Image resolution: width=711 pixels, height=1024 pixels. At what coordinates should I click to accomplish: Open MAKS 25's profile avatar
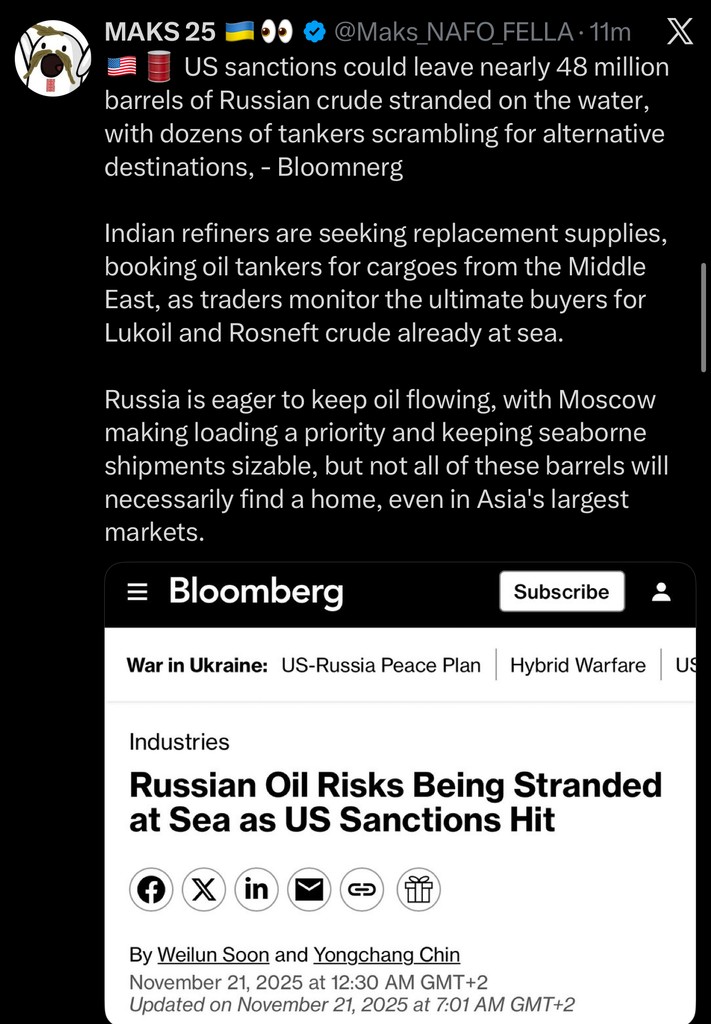pyautogui.click(x=53, y=57)
